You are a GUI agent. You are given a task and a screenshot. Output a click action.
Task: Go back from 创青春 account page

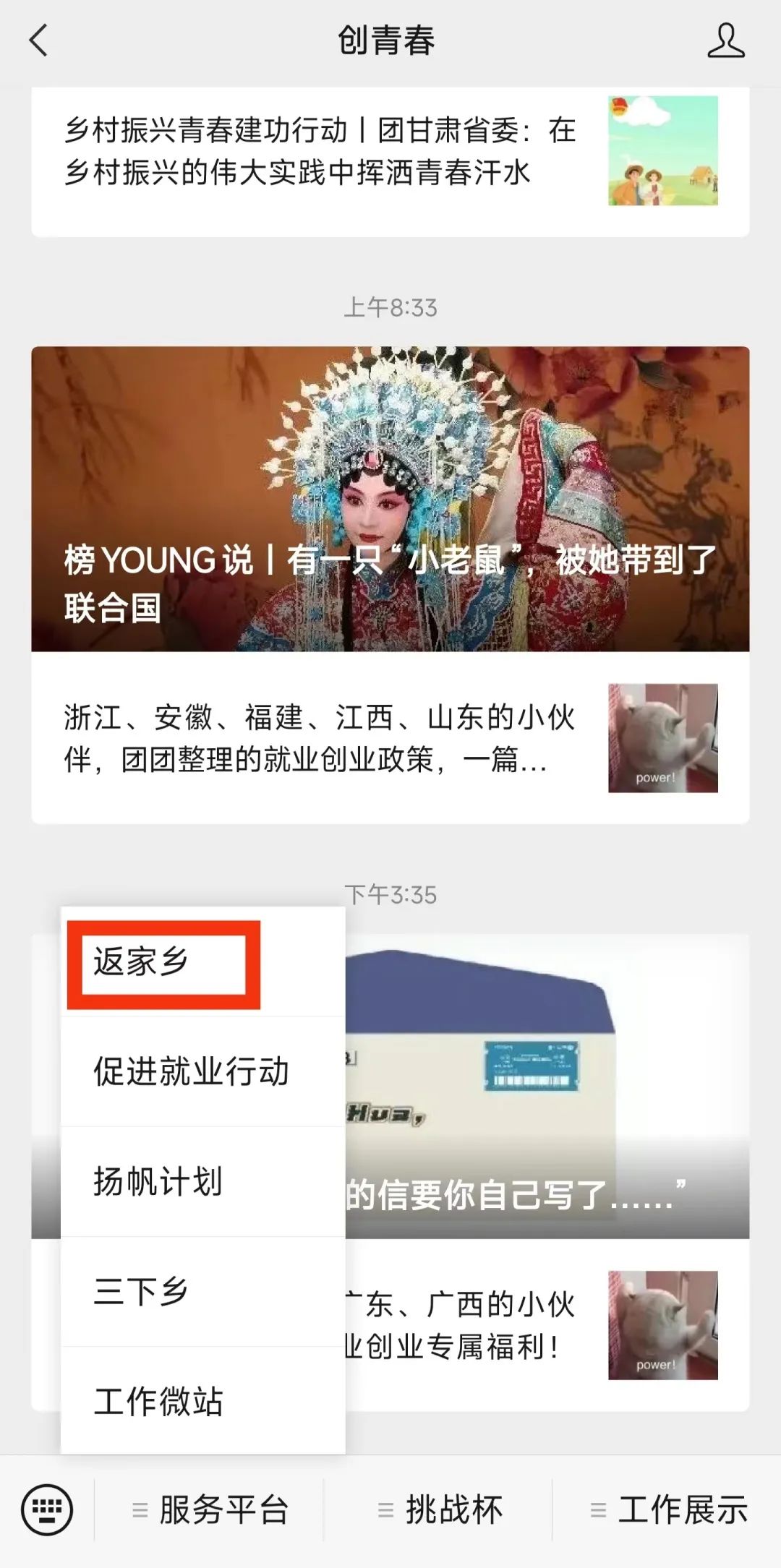tap(39, 40)
